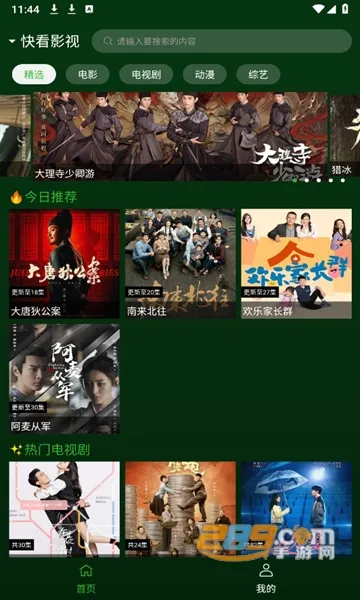Open the 共30集 drama poster
Image resolution: width=360 pixels, height=600 pixels.
64,509
